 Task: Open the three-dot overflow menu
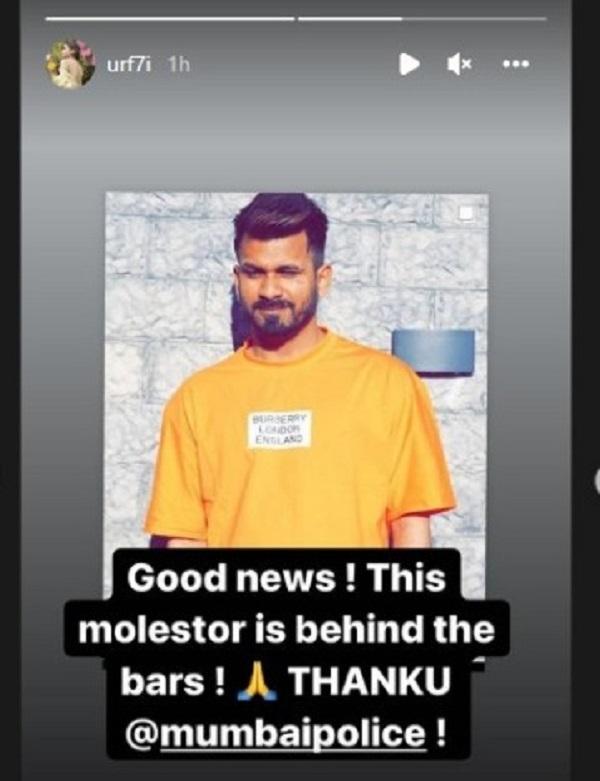514,64
